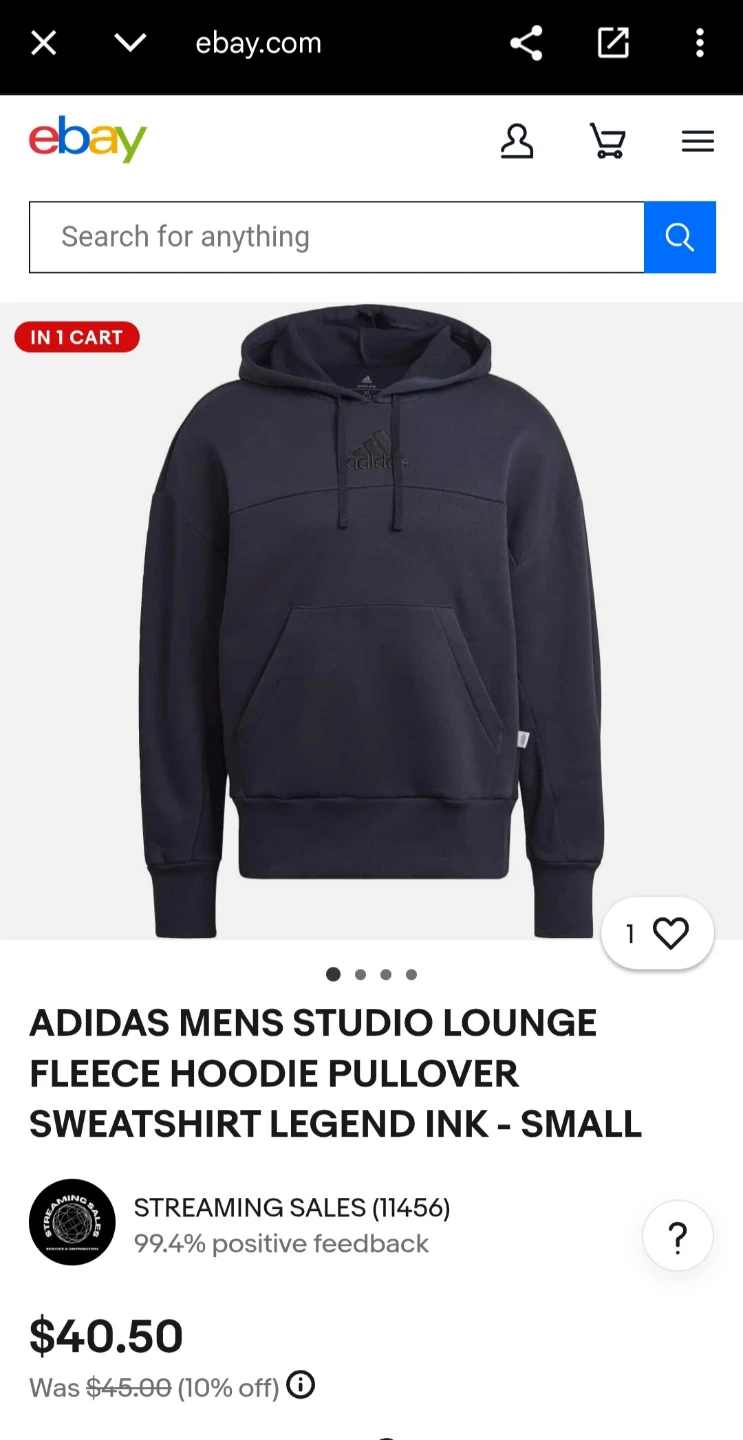This screenshot has width=743, height=1440.
Task: Open the help question mark button
Action: click(678, 1237)
